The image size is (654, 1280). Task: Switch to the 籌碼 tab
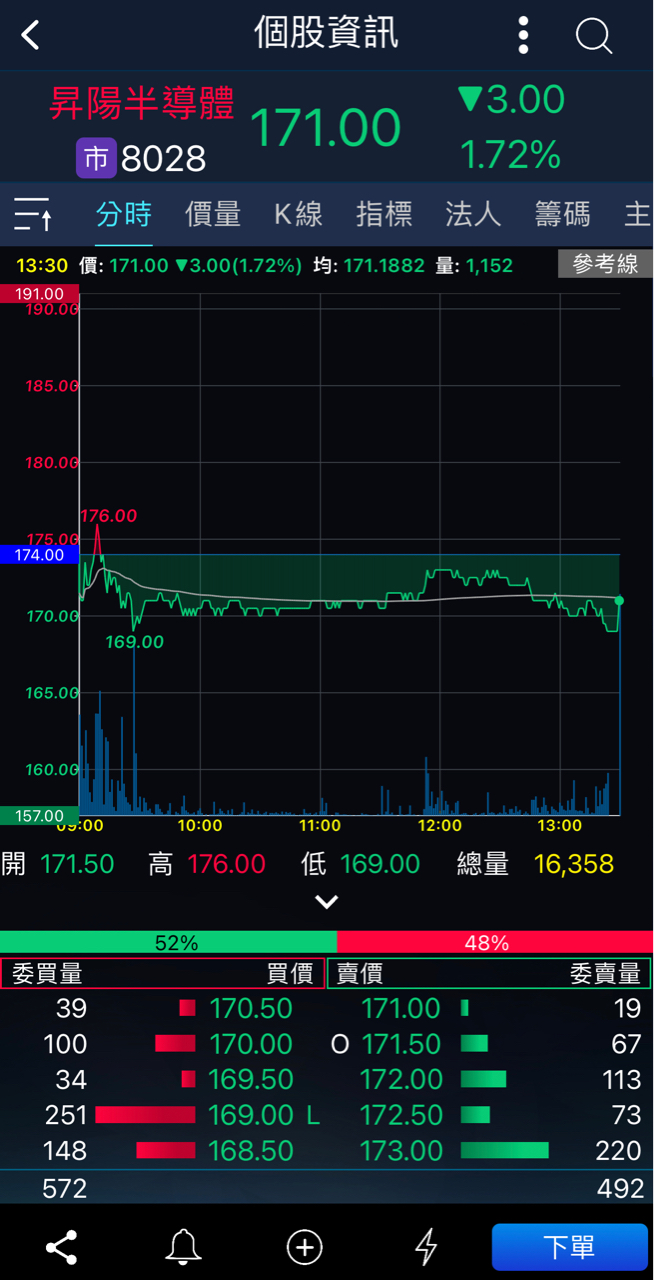click(562, 214)
